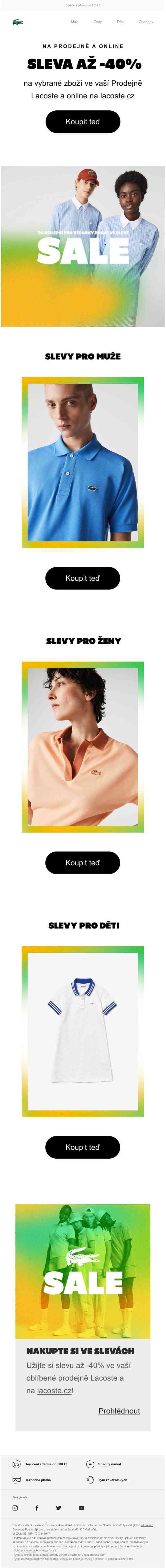Open the Tým zákaznických support link

112,1480
